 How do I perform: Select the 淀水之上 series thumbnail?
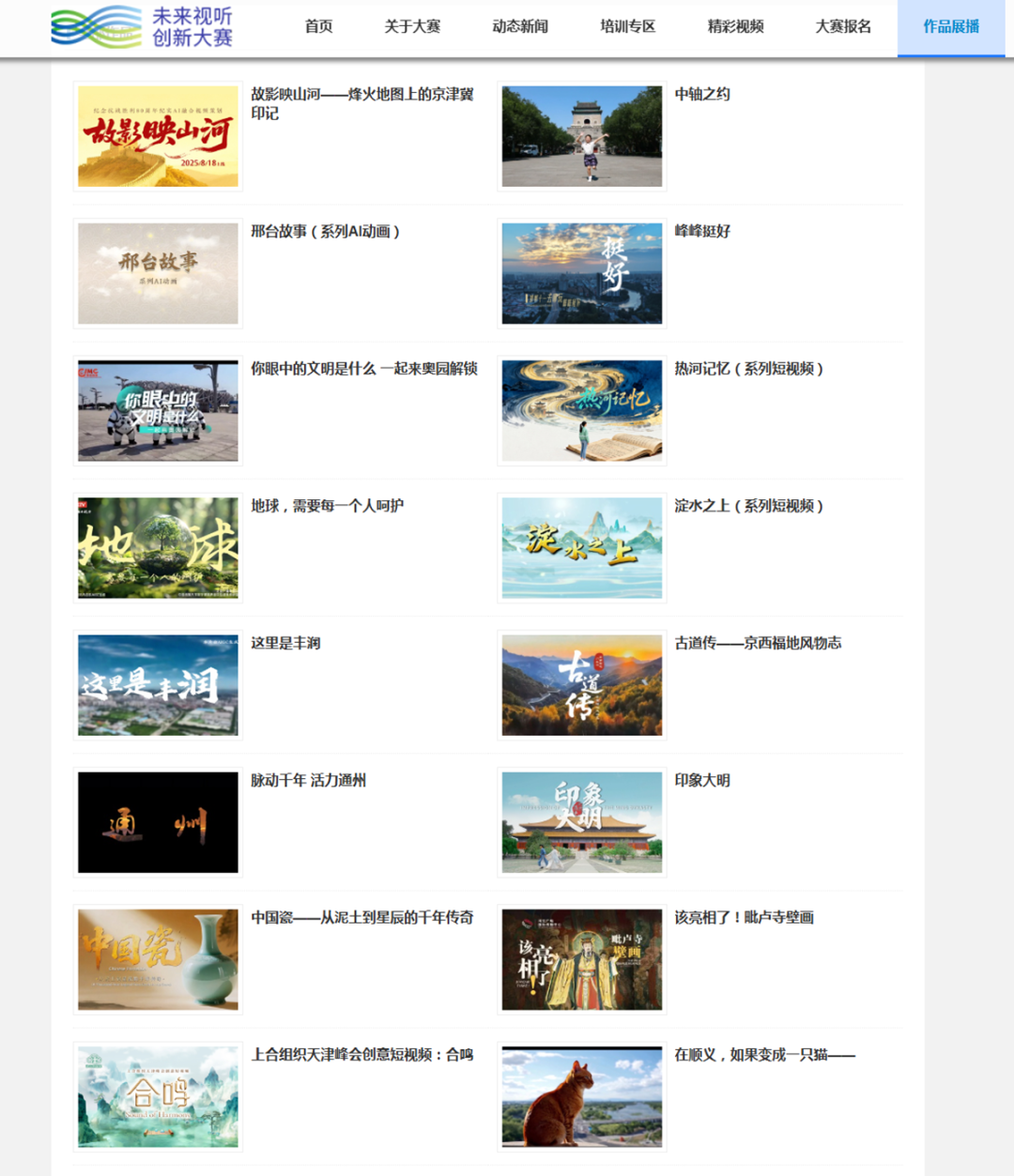[x=582, y=548]
